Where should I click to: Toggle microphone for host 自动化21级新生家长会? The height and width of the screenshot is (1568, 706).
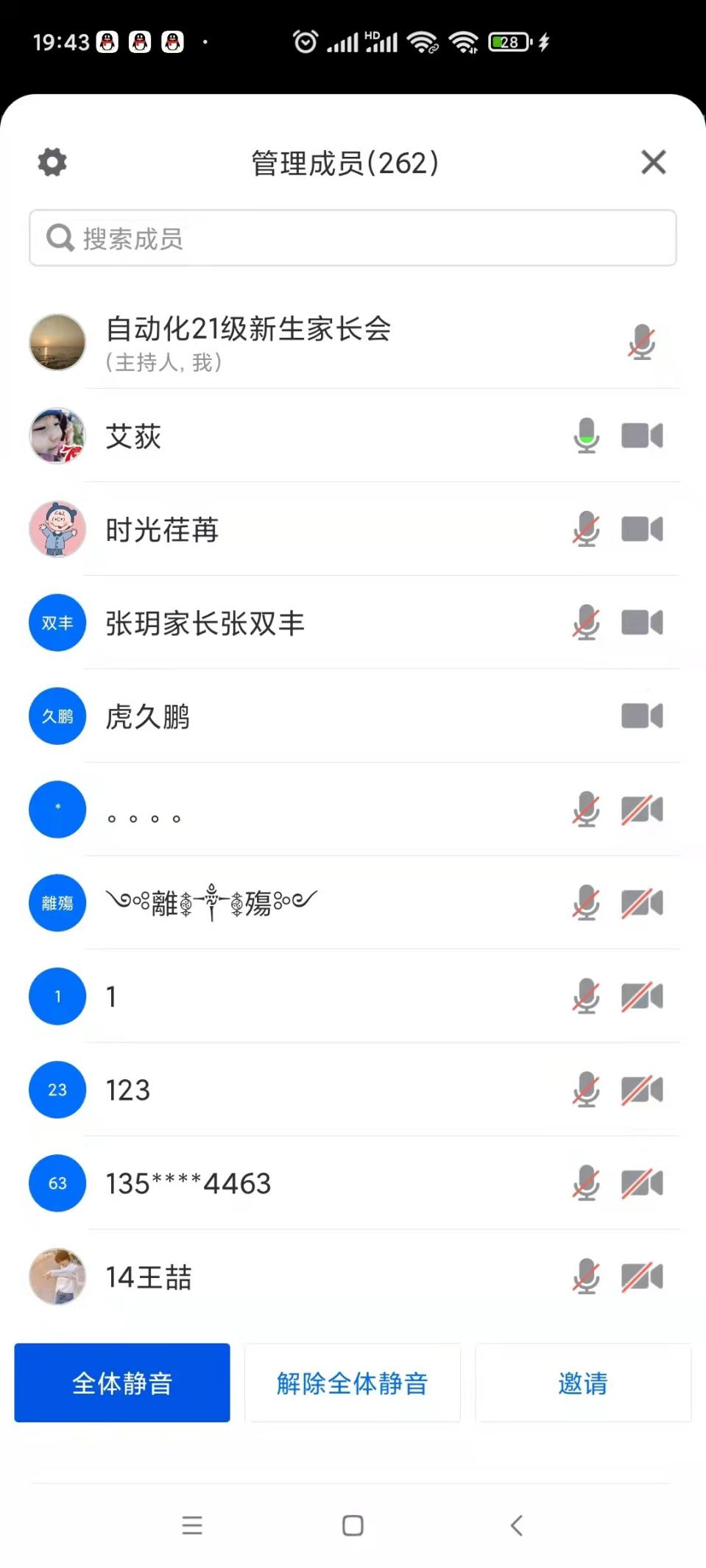[641, 342]
